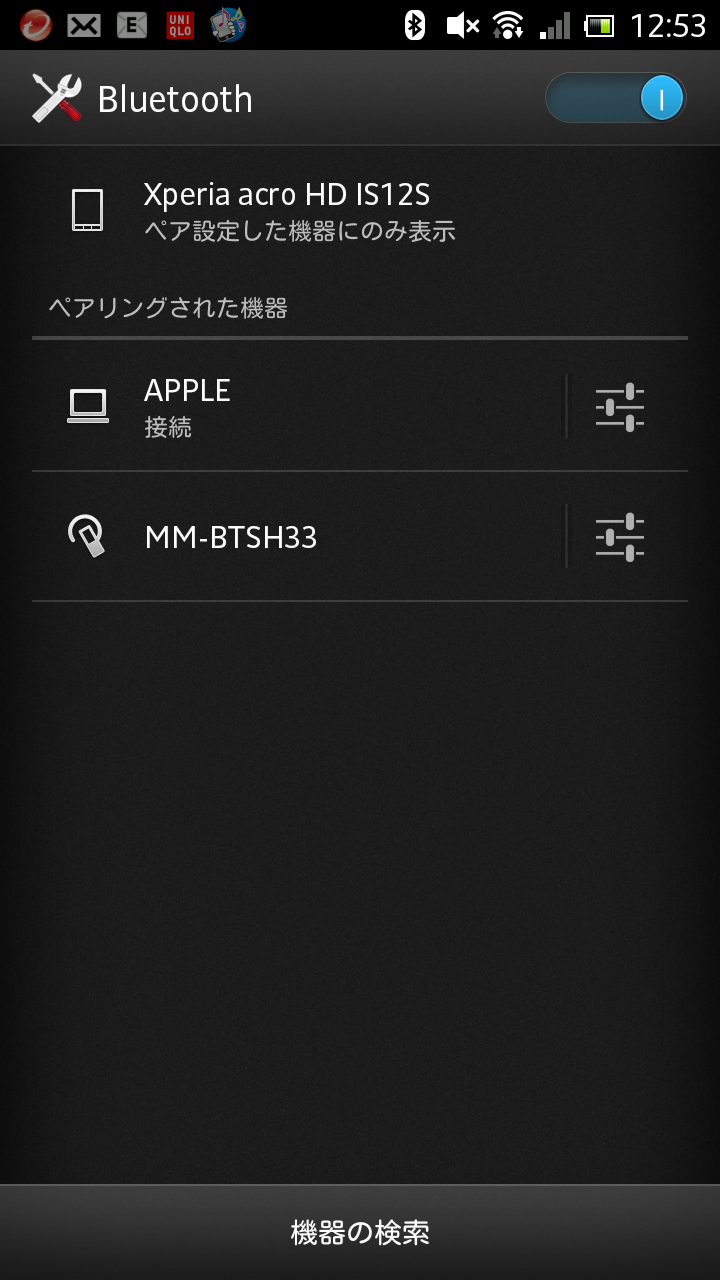
Task: Open the Bluetooth settings icon in header
Action: [x=55, y=97]
